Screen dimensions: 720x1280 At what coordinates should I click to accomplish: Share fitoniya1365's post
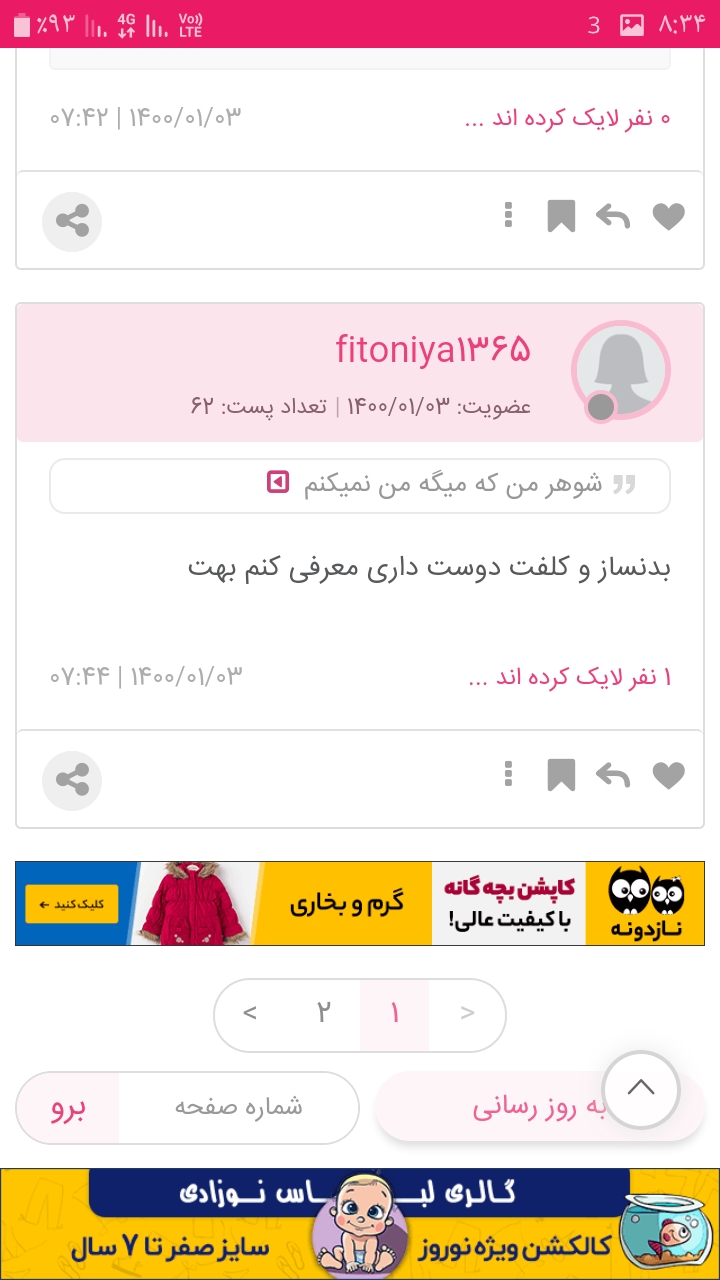pyautogui.click(x=72, y=780)
